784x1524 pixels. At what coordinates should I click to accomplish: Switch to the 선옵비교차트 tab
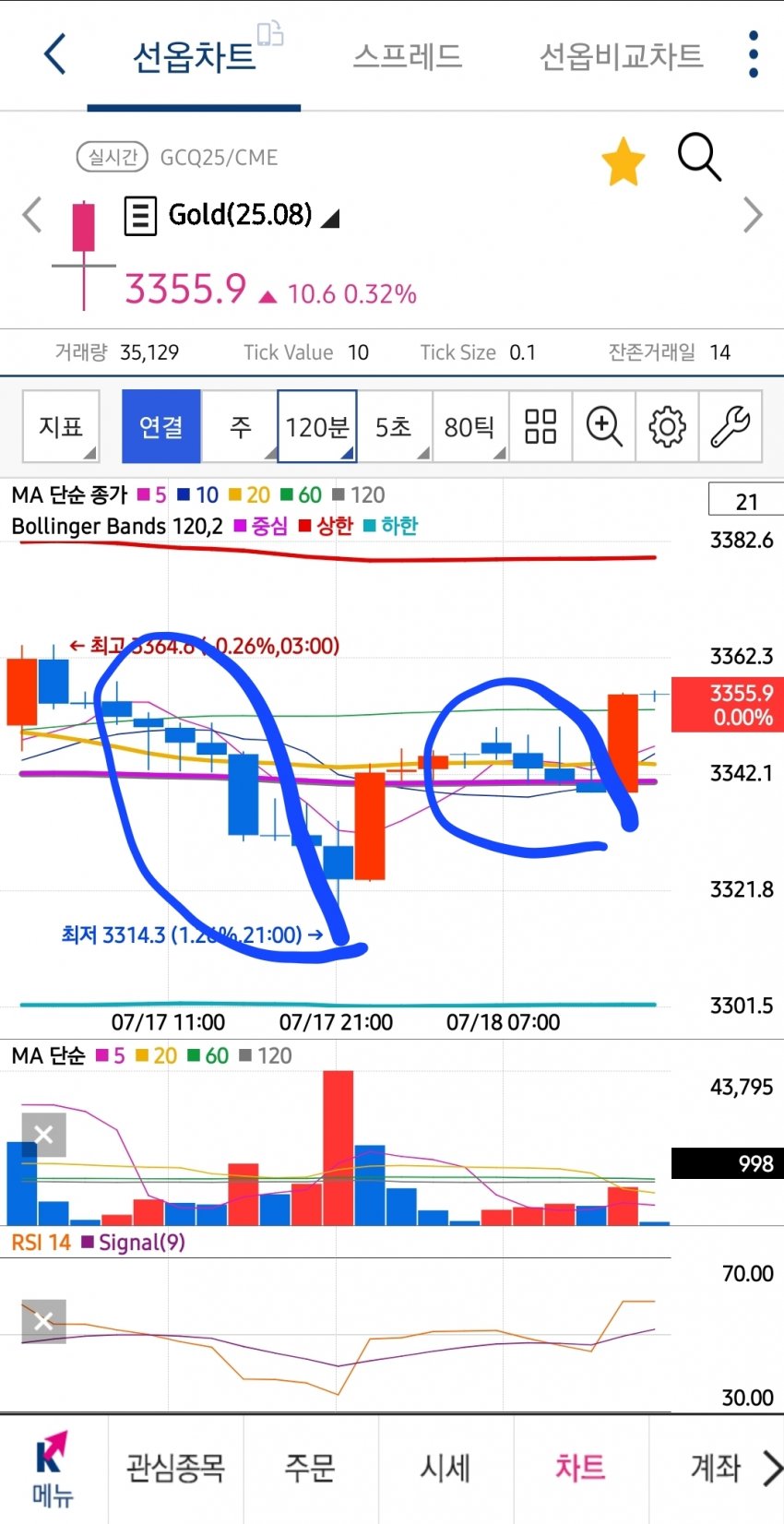click(x=621, y=56)
